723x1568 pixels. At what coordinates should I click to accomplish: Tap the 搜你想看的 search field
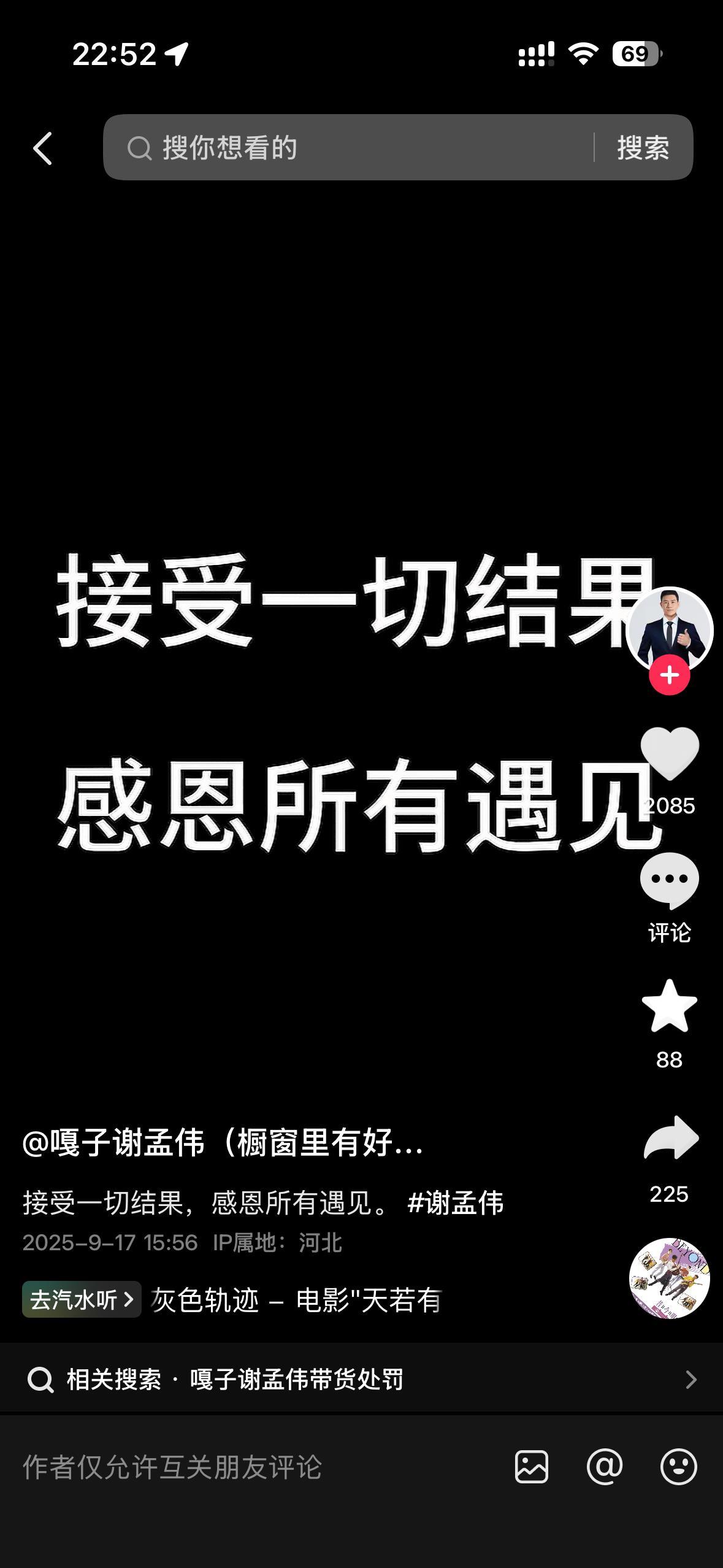tap(356, 148)
